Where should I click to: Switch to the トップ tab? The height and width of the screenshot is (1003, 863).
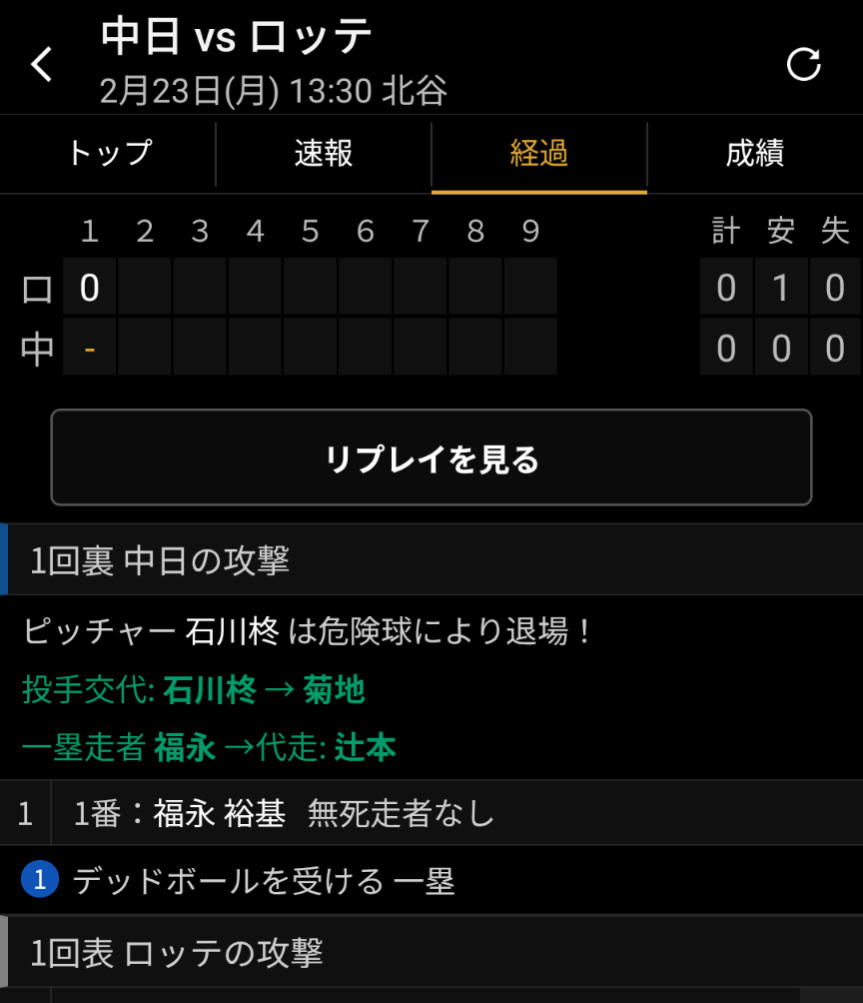[109, 154]
